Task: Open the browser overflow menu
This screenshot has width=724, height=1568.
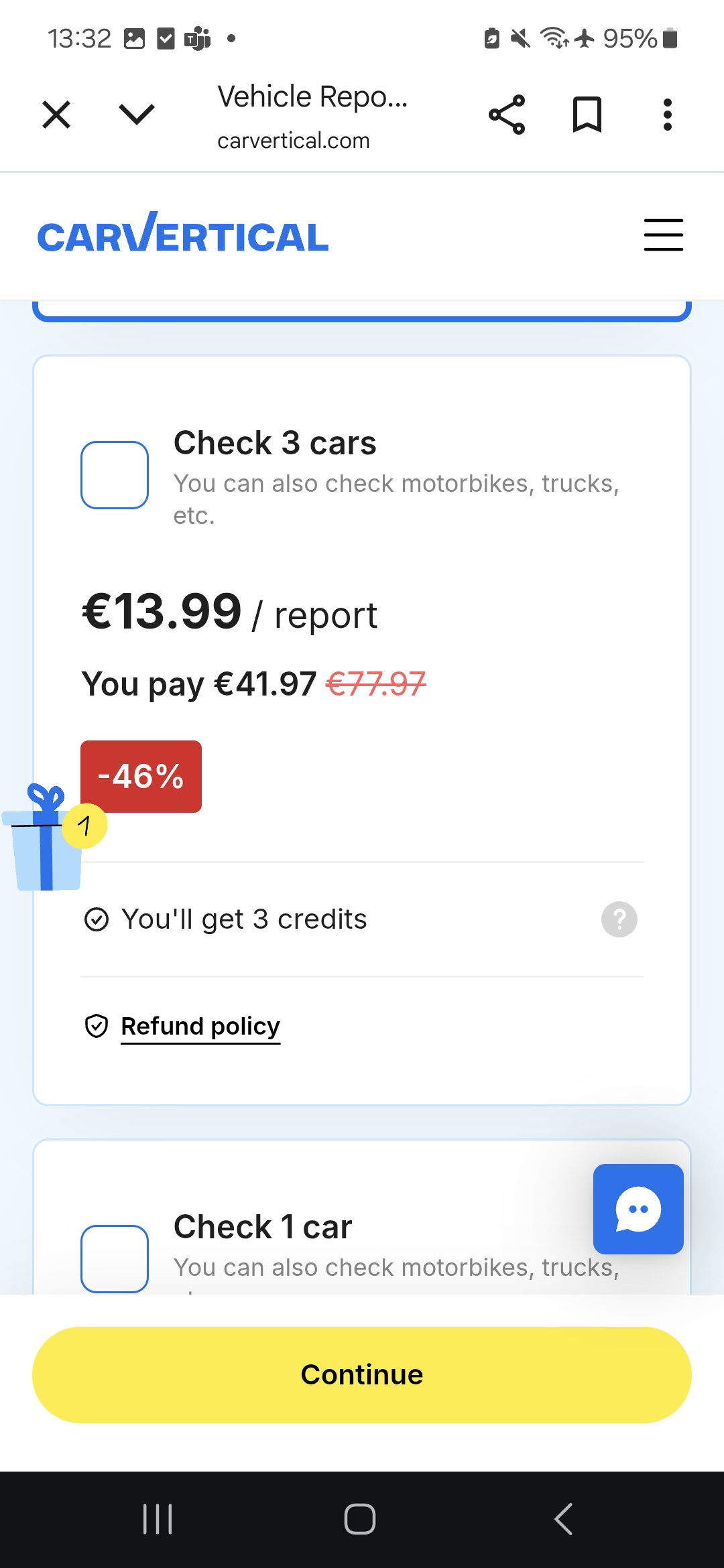Action: 667,115
